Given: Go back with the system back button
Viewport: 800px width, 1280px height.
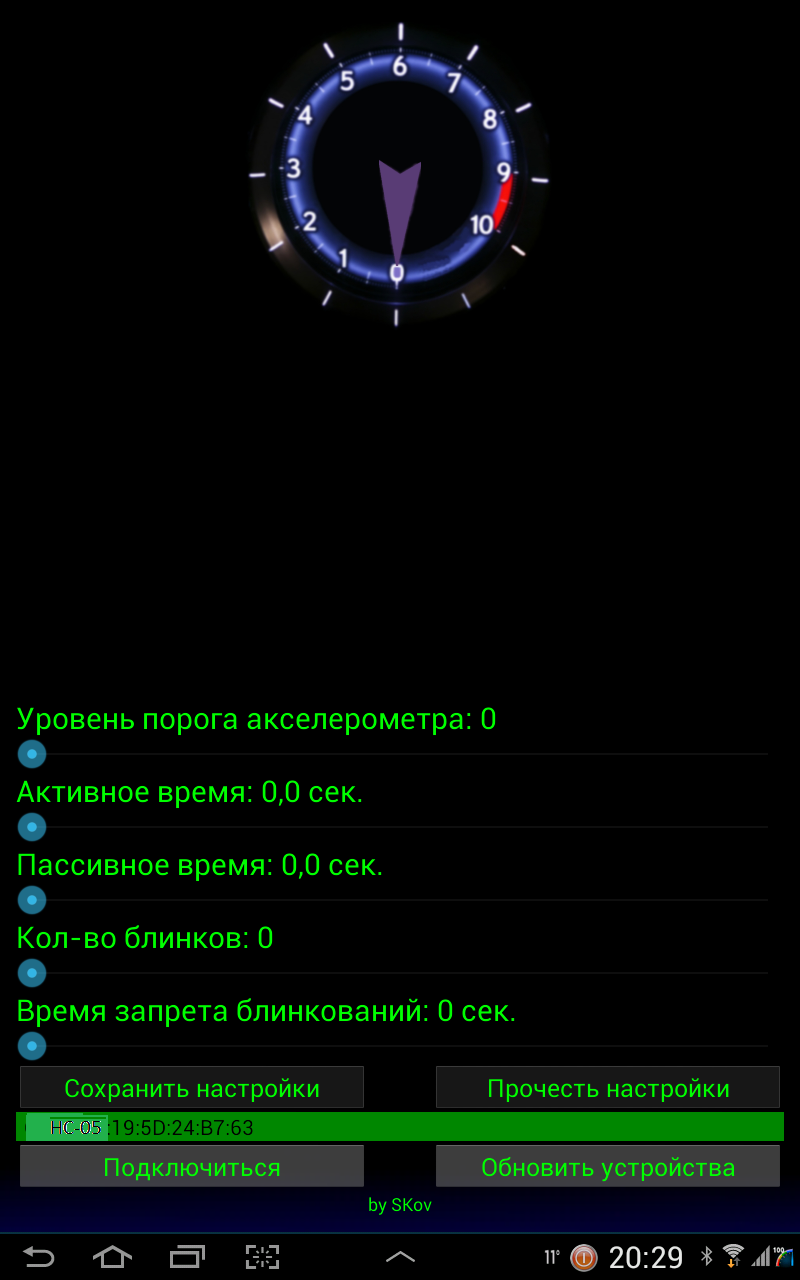Looking at the screenshot, I should (x=39, y=1257).
